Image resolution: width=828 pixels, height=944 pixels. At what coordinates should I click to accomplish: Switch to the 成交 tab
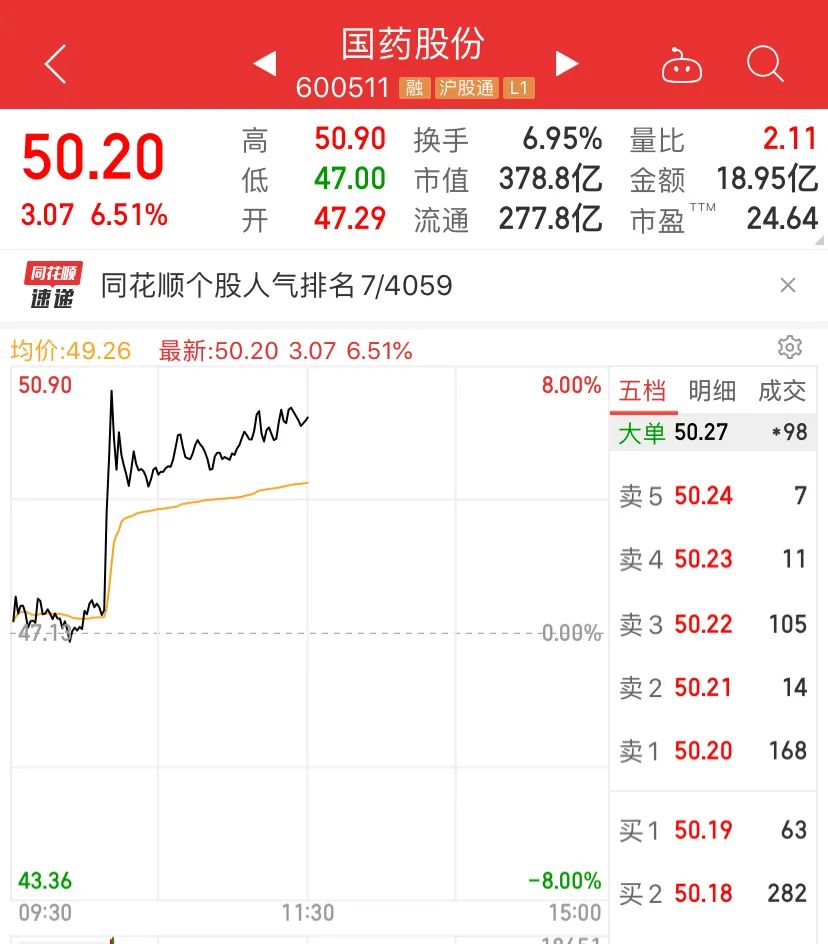781,391
